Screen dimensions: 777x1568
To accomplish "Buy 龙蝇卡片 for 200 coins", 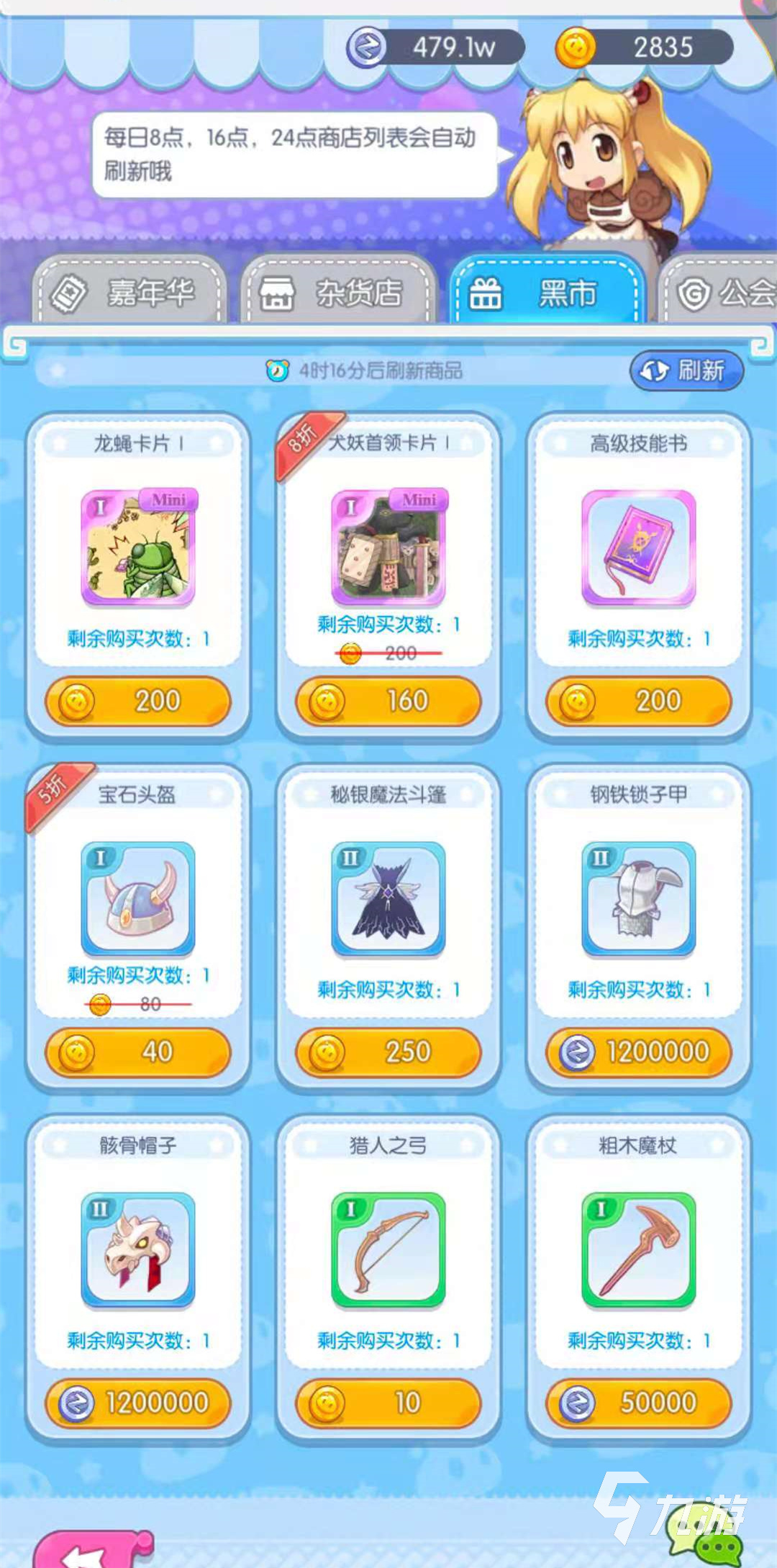I will pos(138,701).
